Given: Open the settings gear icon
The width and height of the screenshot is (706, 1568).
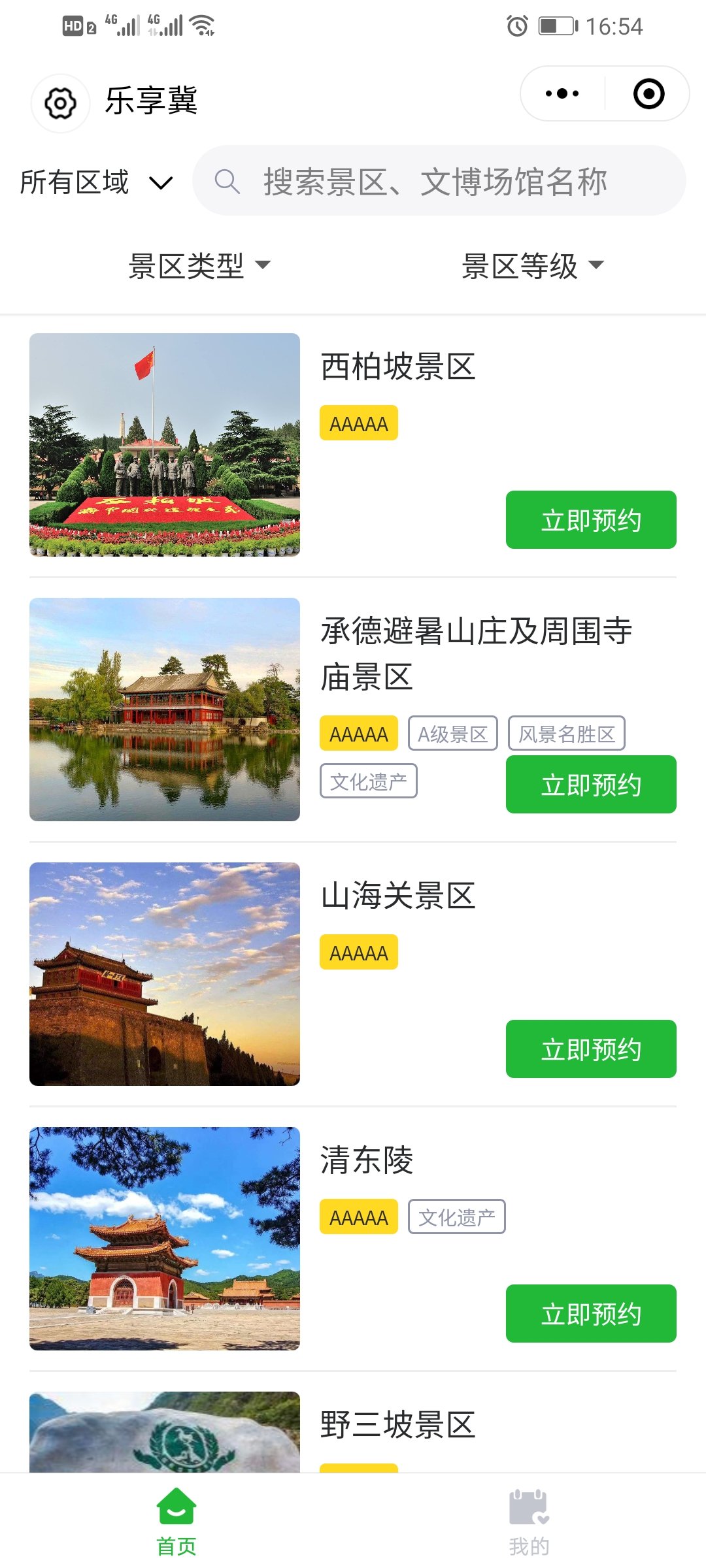Looking at the screenshot, I should (60, 103).
